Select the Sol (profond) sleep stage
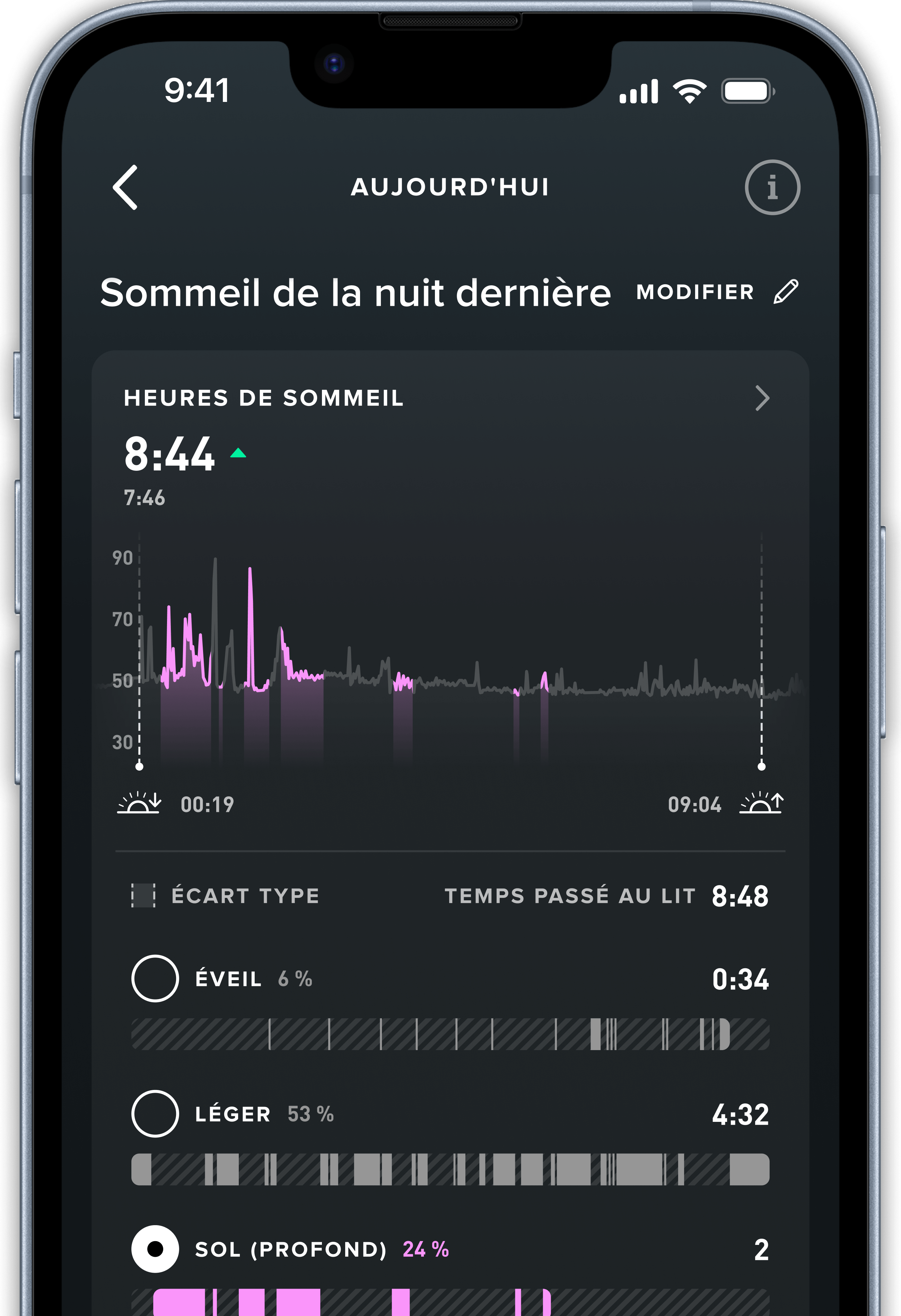The image size is (901, 1316). [x=155, y=1249]
